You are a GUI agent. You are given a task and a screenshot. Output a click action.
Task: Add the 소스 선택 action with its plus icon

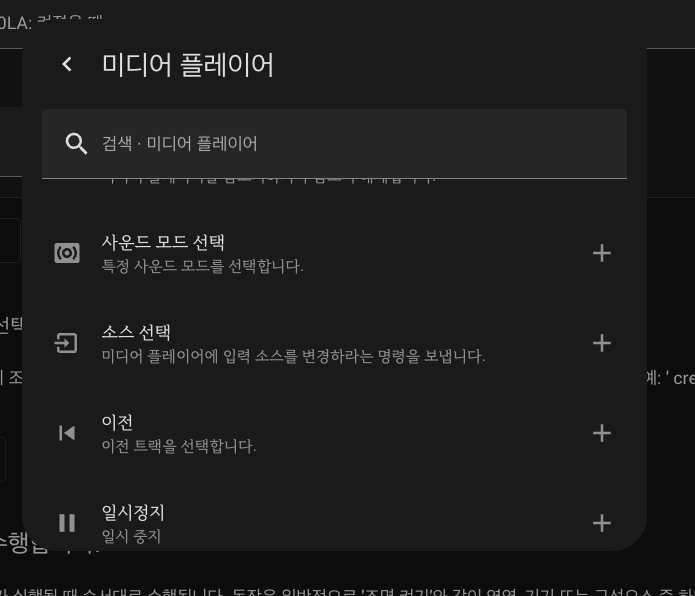(x=601, y=343)
